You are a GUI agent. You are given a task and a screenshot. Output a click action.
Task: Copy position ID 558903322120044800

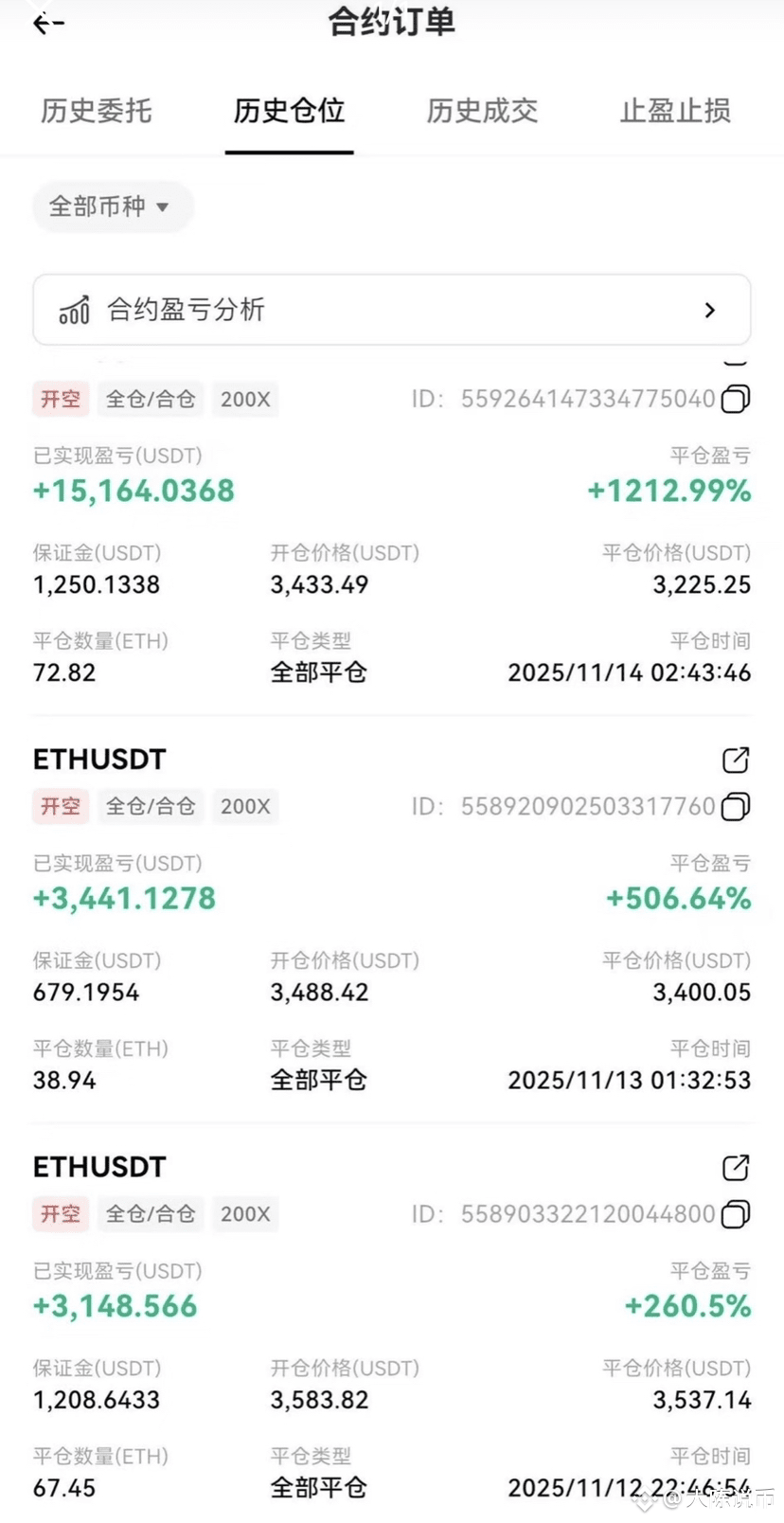tap(736, 1213)
